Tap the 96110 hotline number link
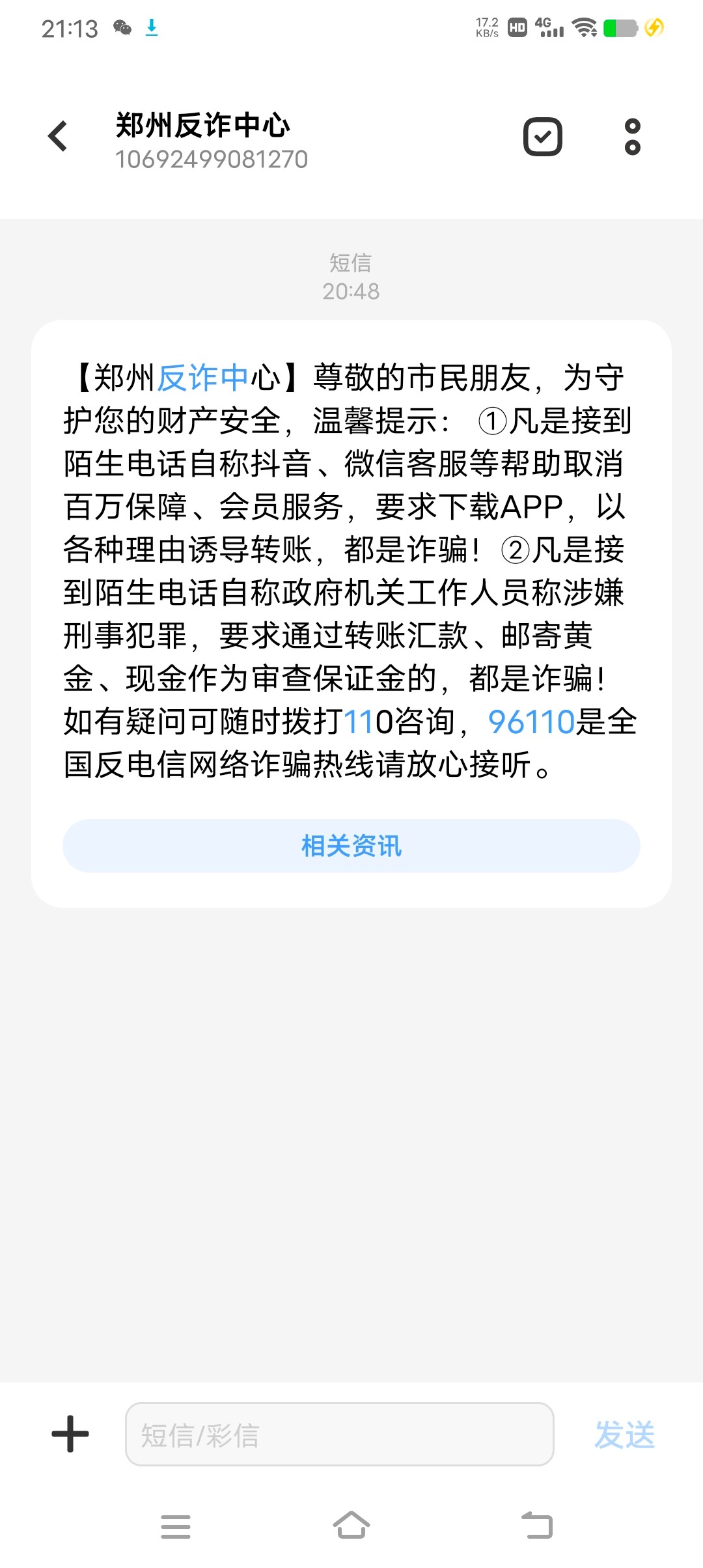This screenshot has height=1568, width=703. coord(531,721)
